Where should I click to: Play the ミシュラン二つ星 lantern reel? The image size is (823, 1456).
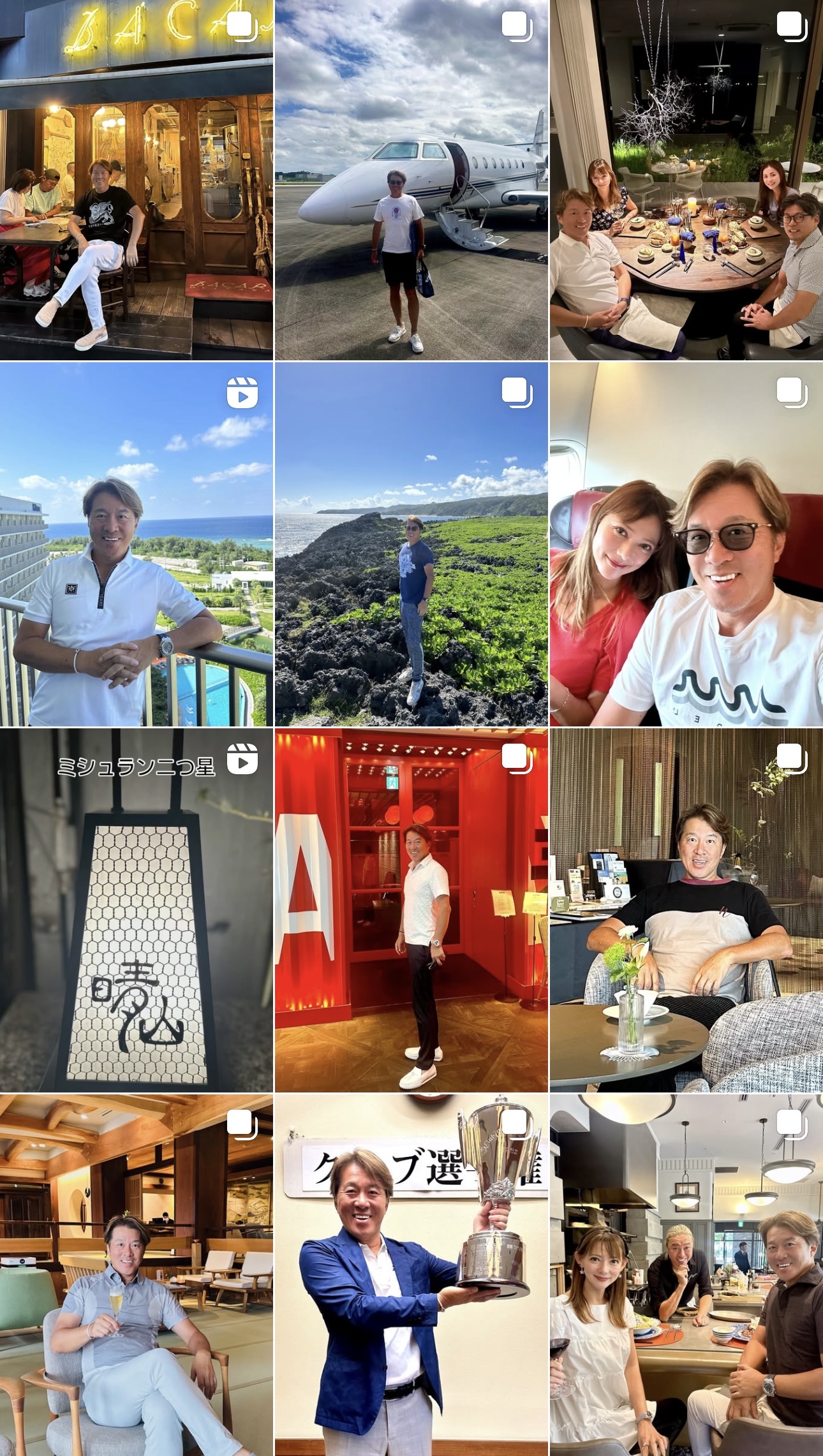[x=137, y=910]
